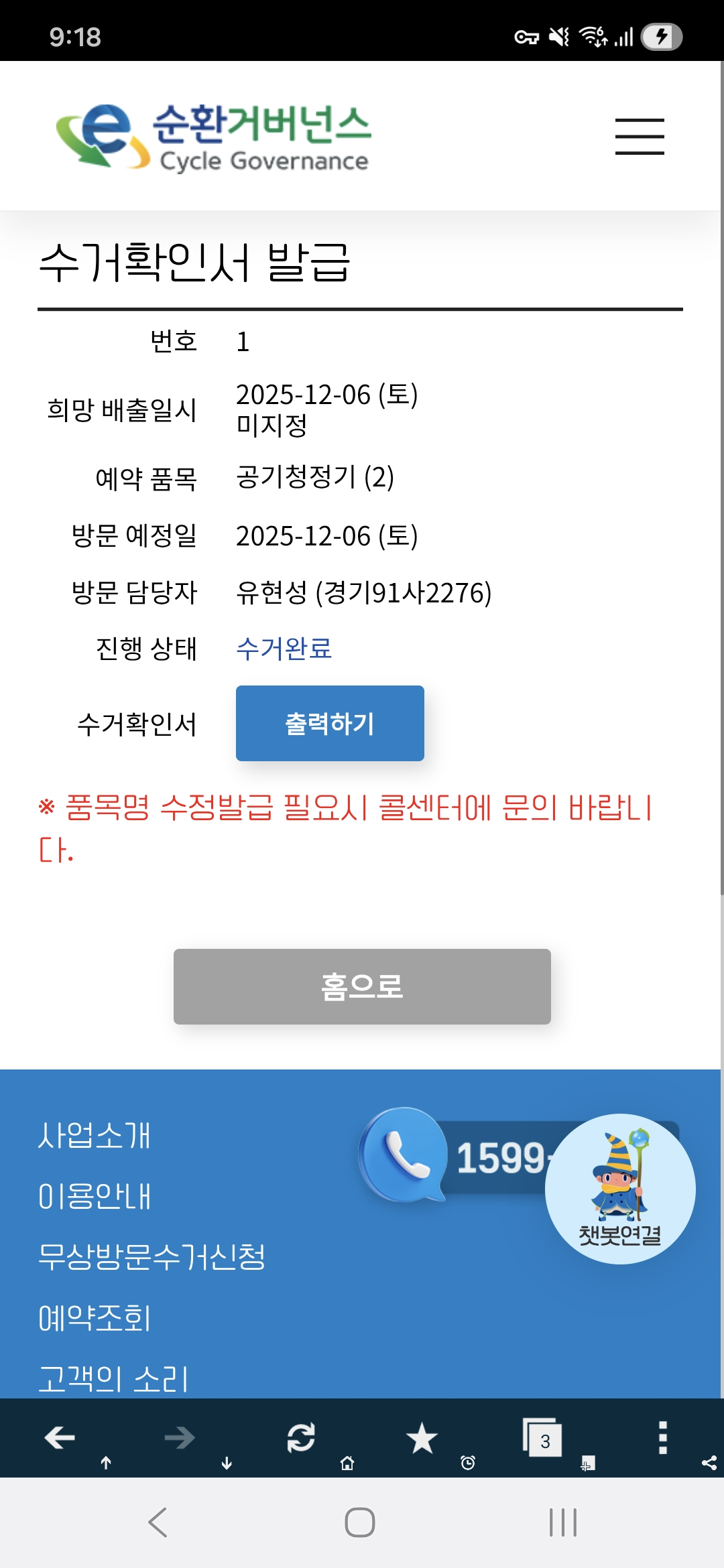
Task: Tap the system recent apps button
Action: (x=563, y=1522)
